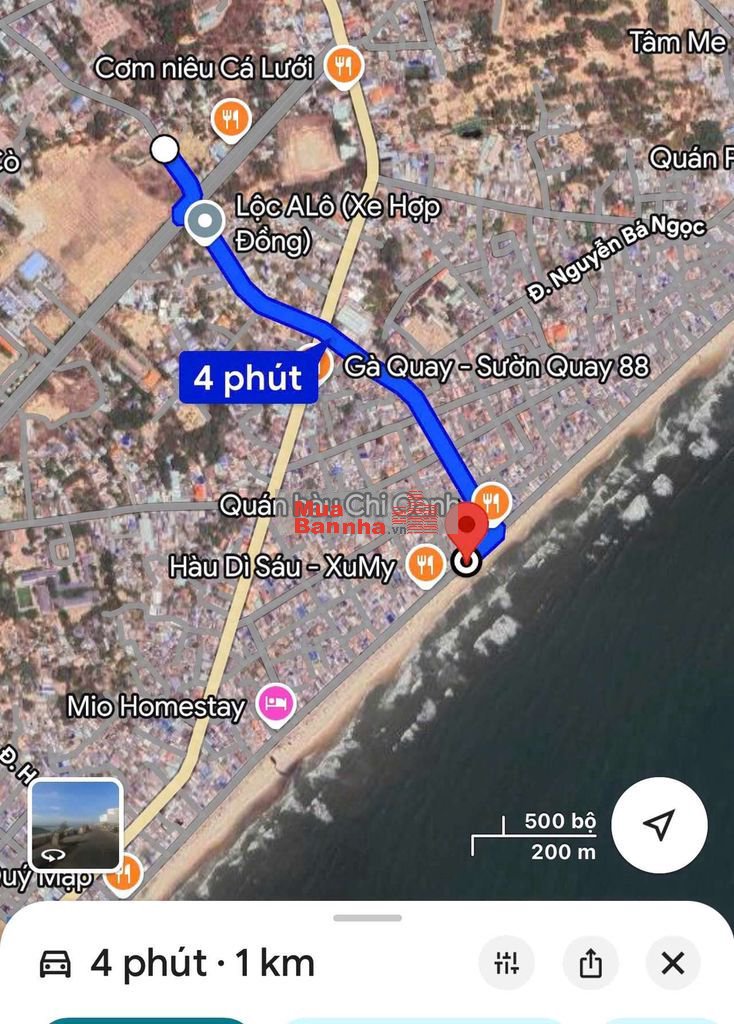Tap the red destination pin

[467, 525]
